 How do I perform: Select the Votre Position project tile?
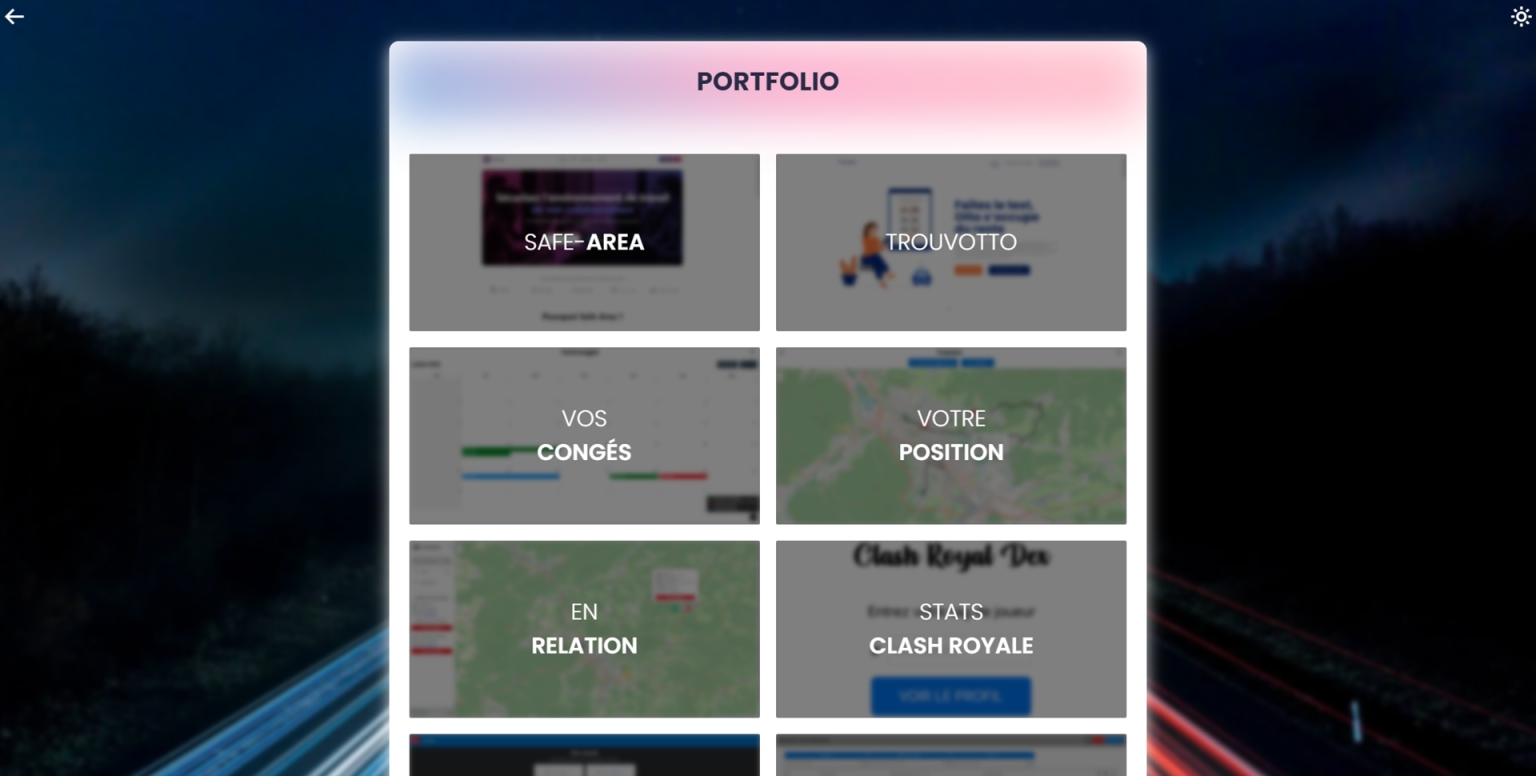pos(950,435)
